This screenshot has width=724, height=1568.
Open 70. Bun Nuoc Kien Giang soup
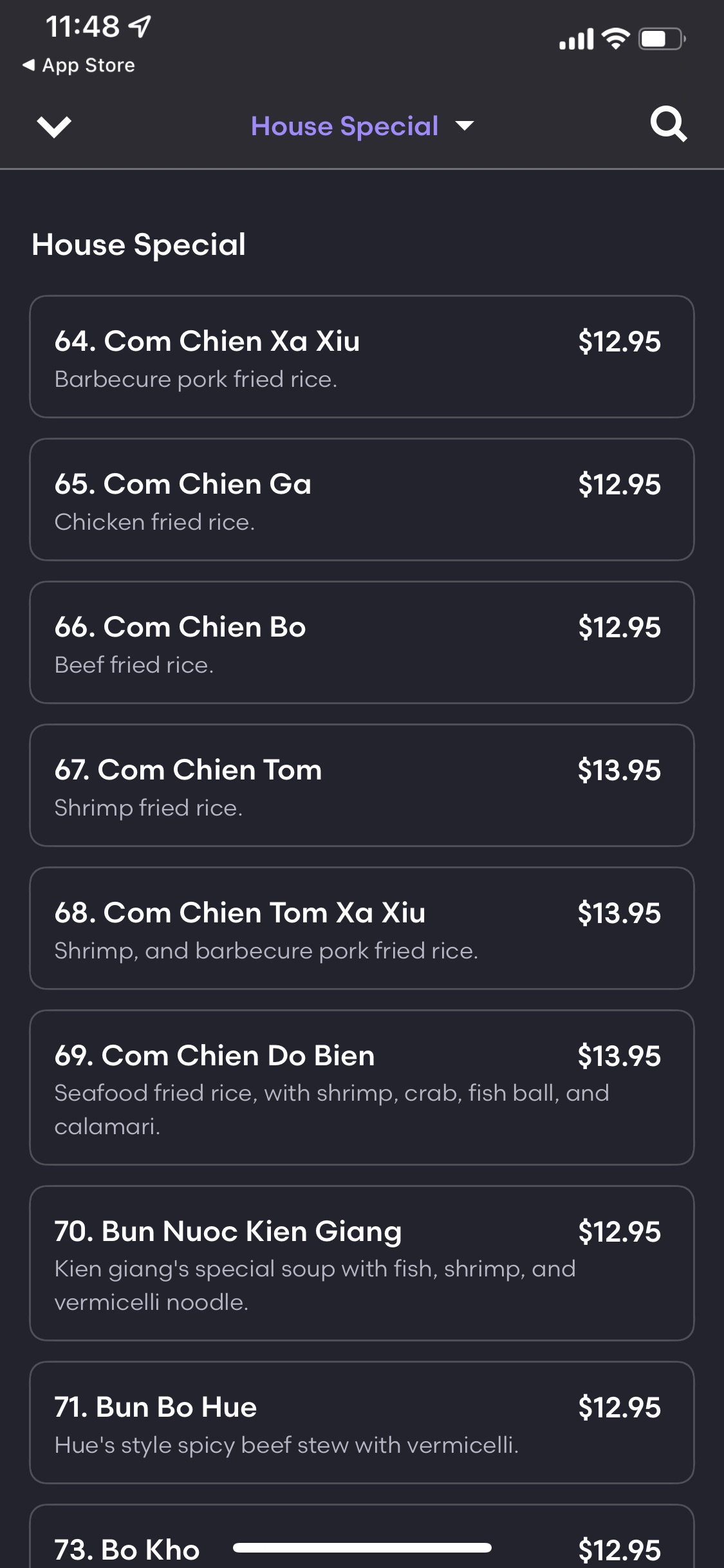pos(362,1263)
